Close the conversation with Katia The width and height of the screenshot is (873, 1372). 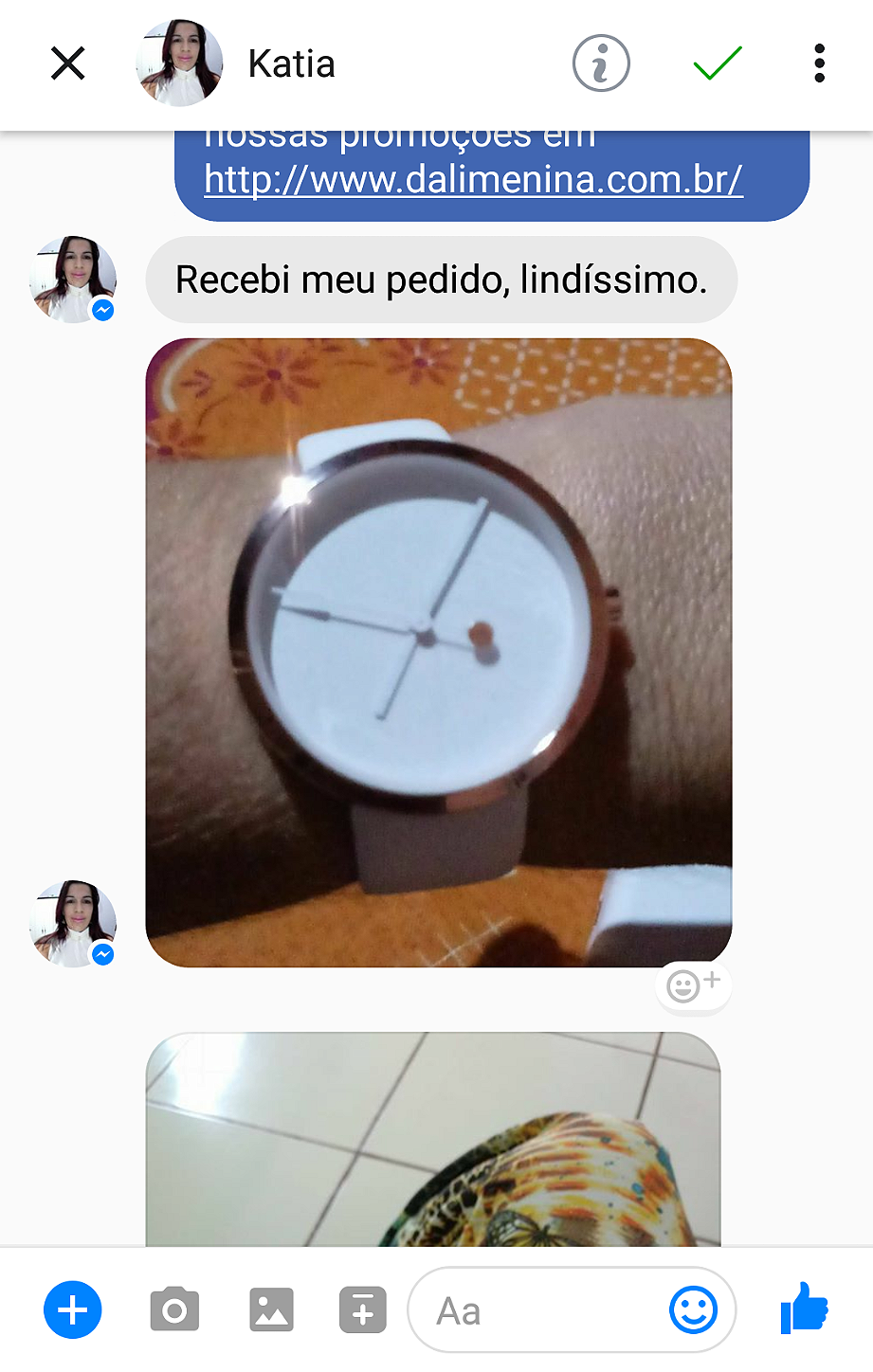[x=68, y=64]
